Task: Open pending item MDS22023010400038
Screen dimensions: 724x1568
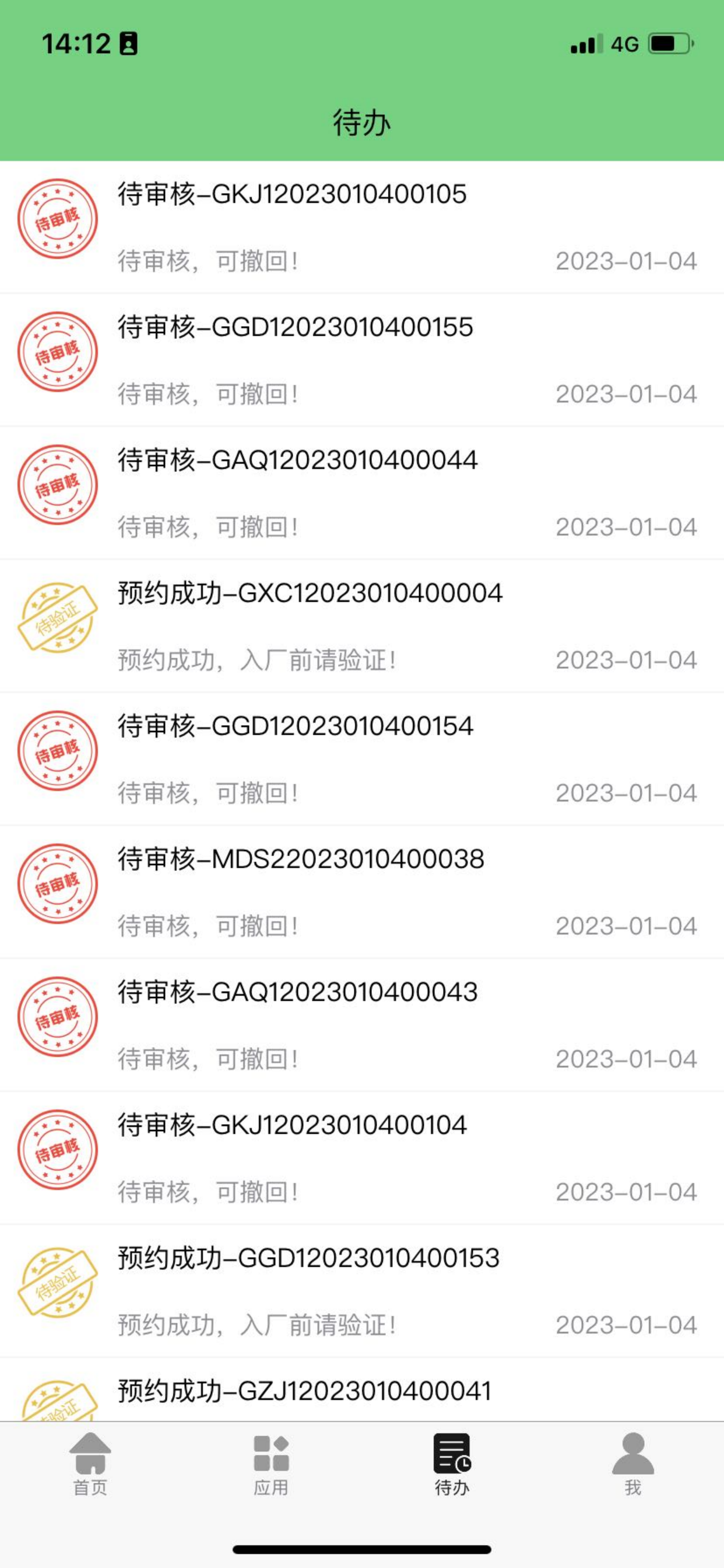Action: click(362, 892)
